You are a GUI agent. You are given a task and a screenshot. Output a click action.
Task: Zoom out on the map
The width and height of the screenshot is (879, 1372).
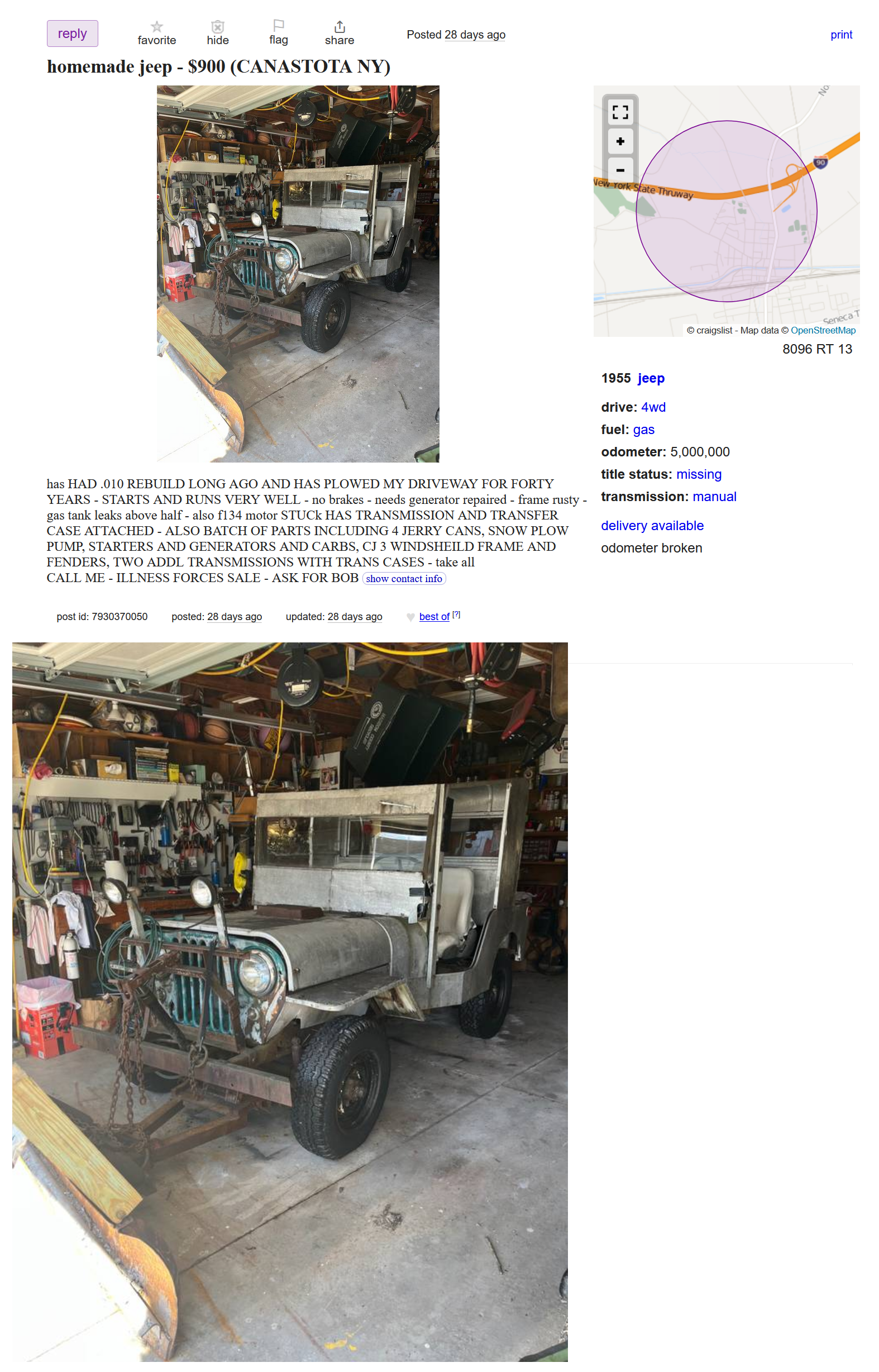[x=620, y=170]
